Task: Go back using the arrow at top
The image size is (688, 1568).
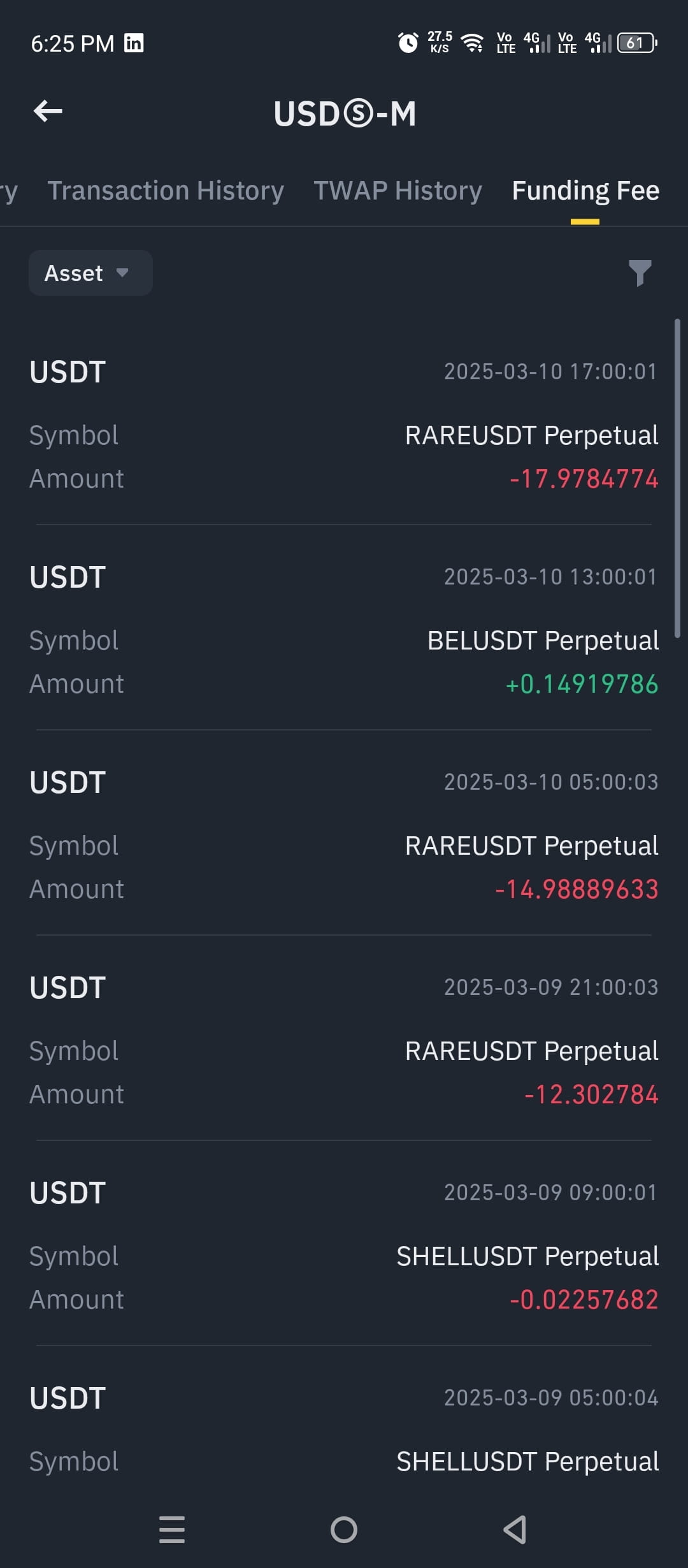Action: (x=48, y=112)
